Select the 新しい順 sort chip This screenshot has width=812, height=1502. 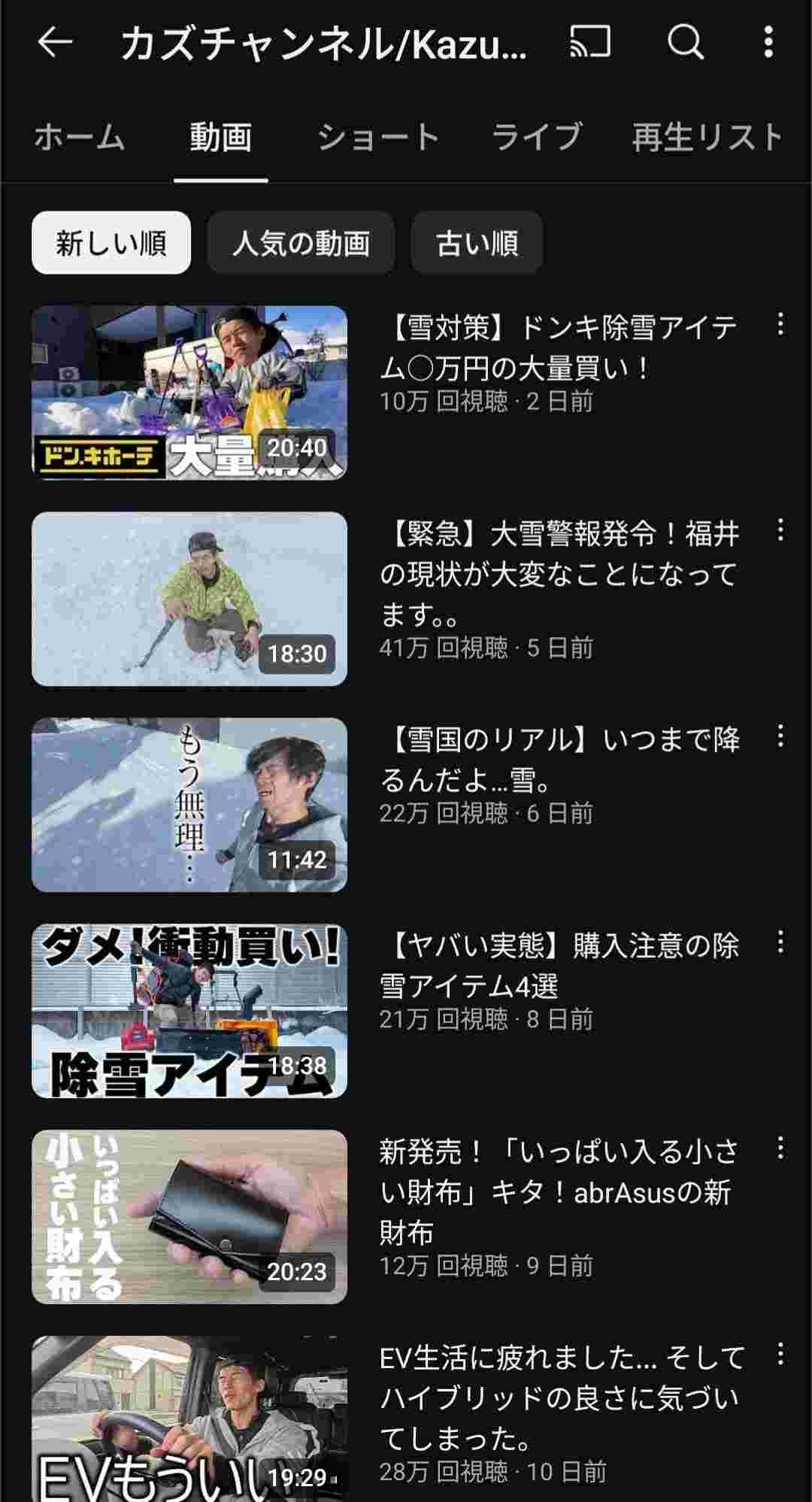coord(111,243)
